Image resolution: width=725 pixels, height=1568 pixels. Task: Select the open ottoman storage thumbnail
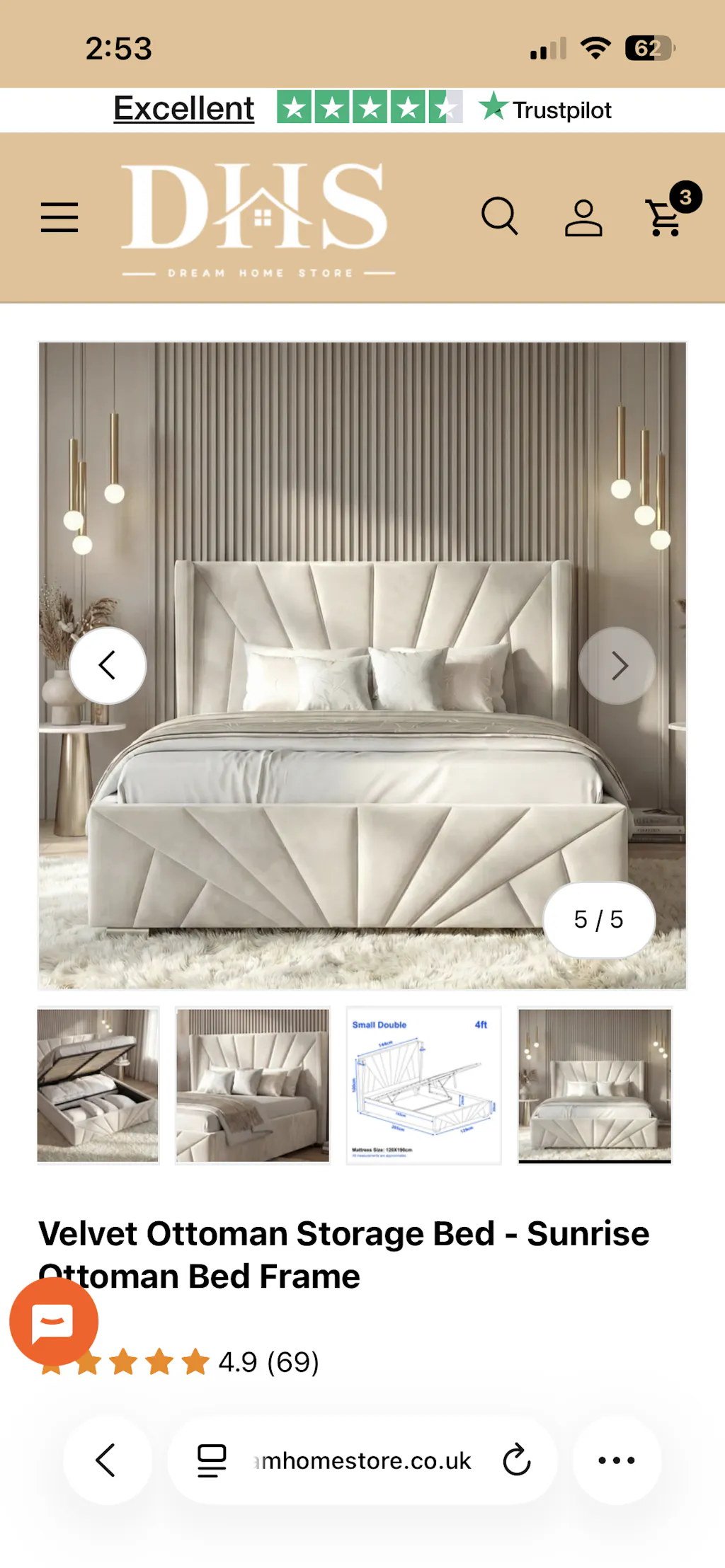coord(98,1085)
